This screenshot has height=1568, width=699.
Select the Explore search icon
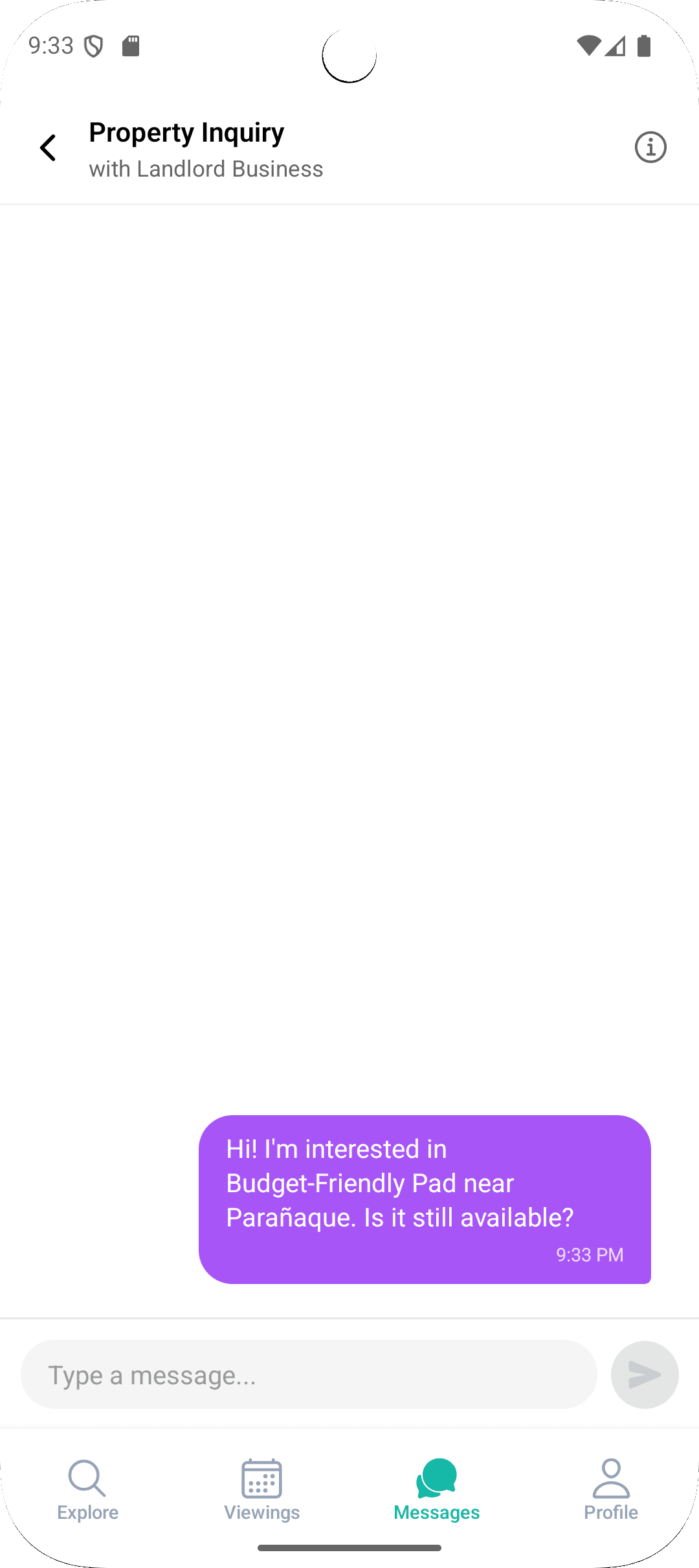[x=87, y=1481]
